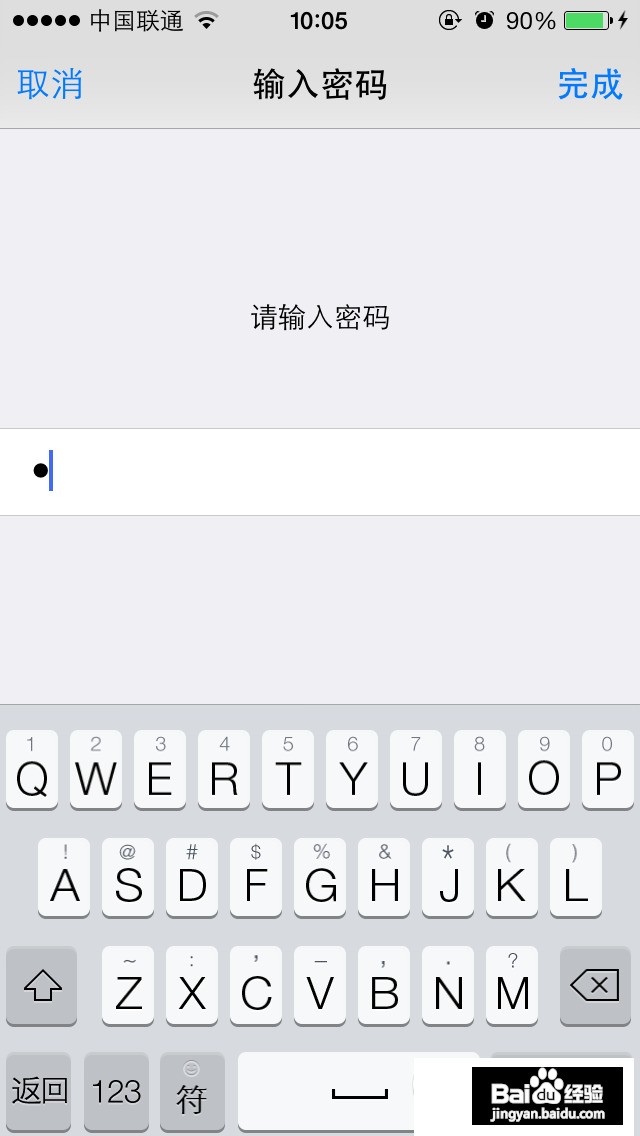
Task: Open the 符 symbols keyboard
Action: coord(192,1091)
